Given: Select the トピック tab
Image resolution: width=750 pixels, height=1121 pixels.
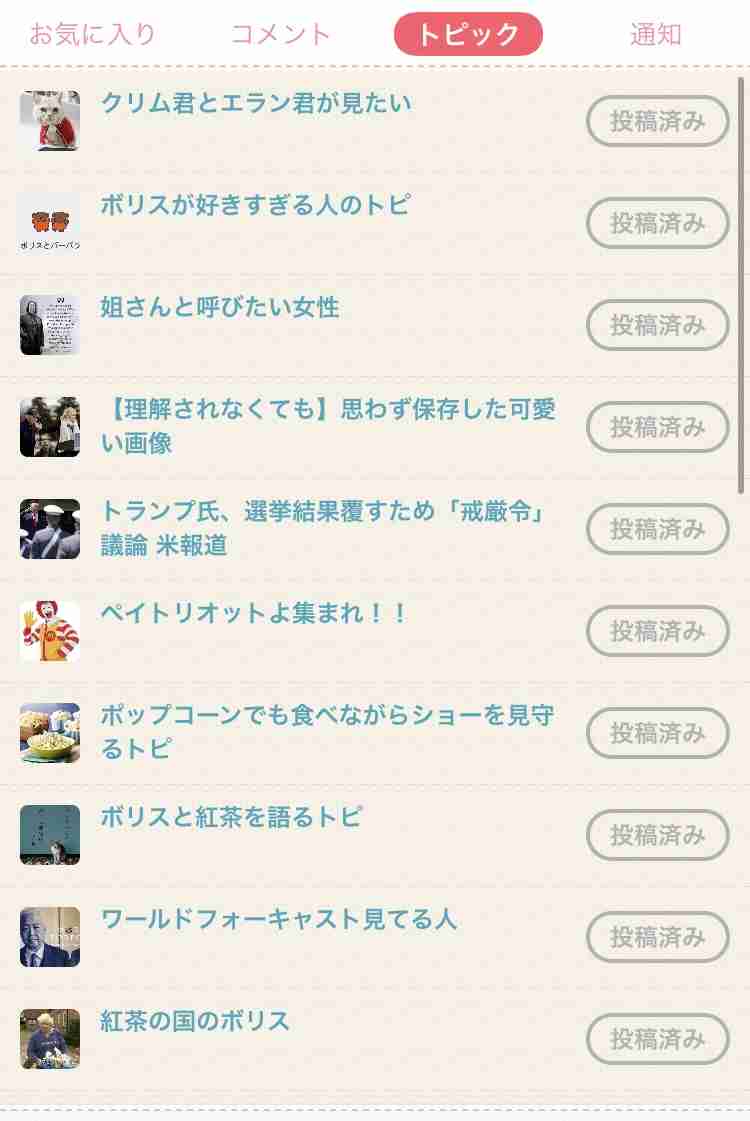Looking at the screenshot, I should [467, 33].
